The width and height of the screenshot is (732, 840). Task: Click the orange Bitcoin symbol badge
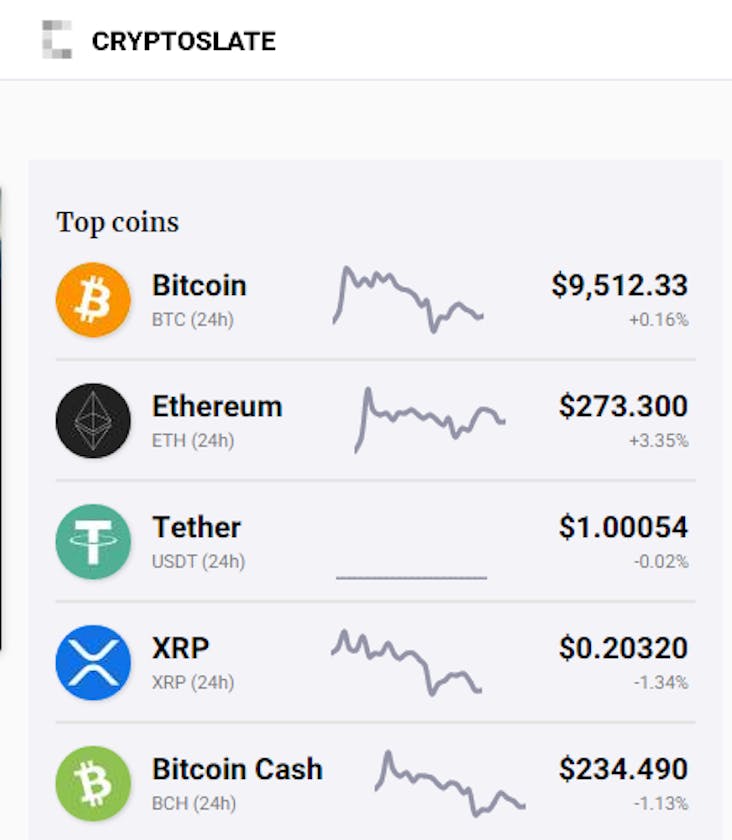92,300
